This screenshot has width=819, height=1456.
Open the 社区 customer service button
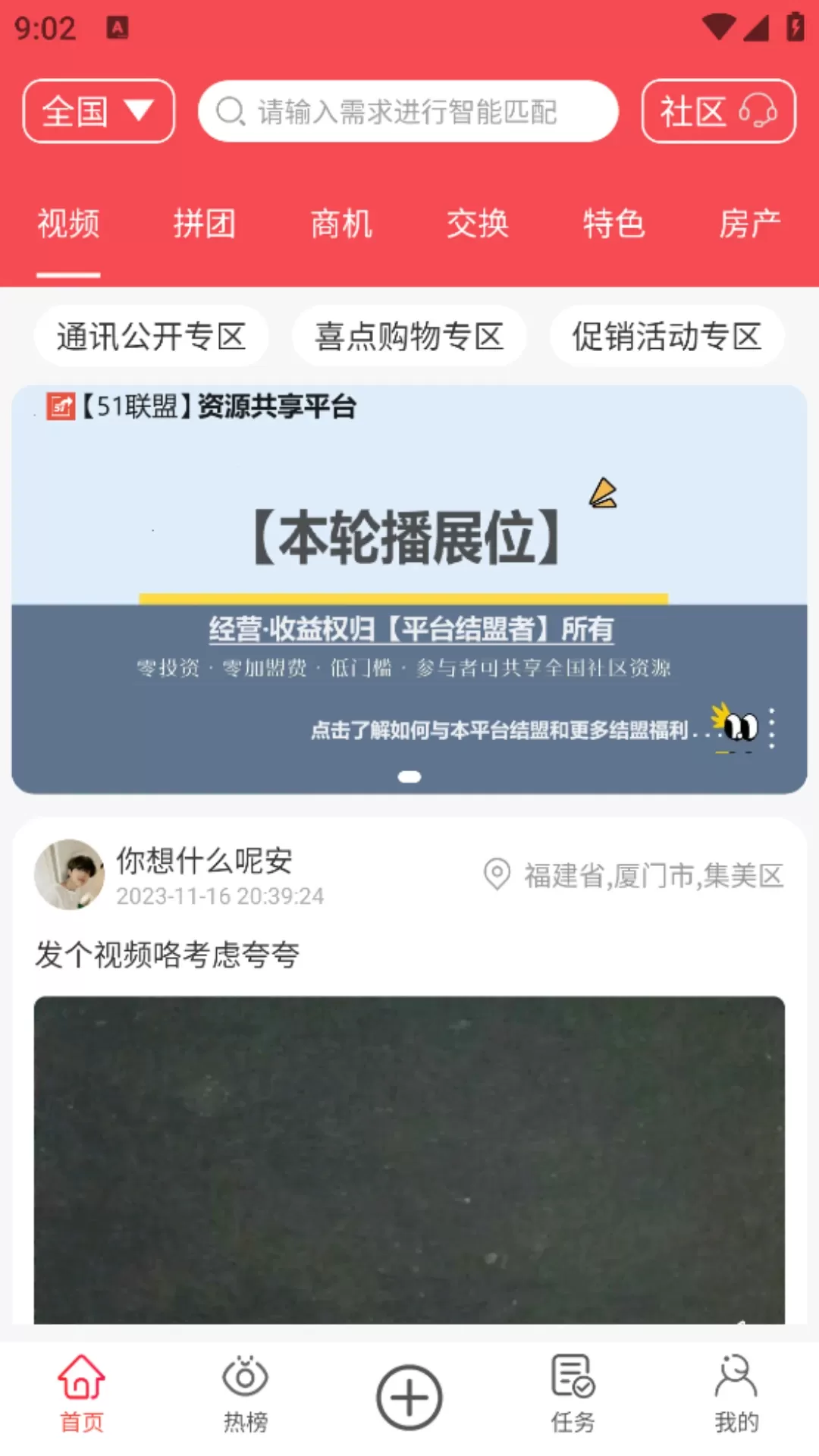[718, 111]
